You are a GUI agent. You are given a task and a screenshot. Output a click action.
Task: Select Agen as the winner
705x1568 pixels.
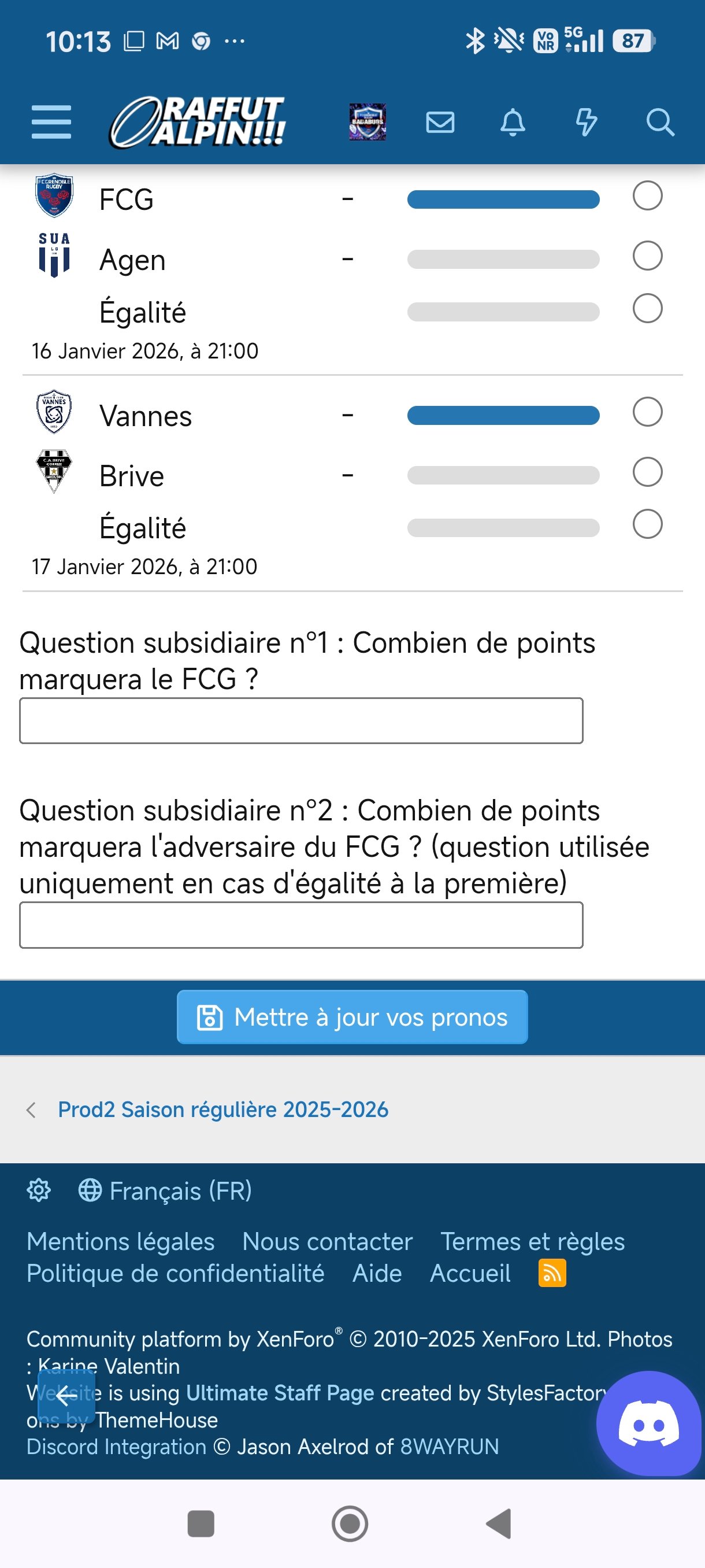point(647,256)
